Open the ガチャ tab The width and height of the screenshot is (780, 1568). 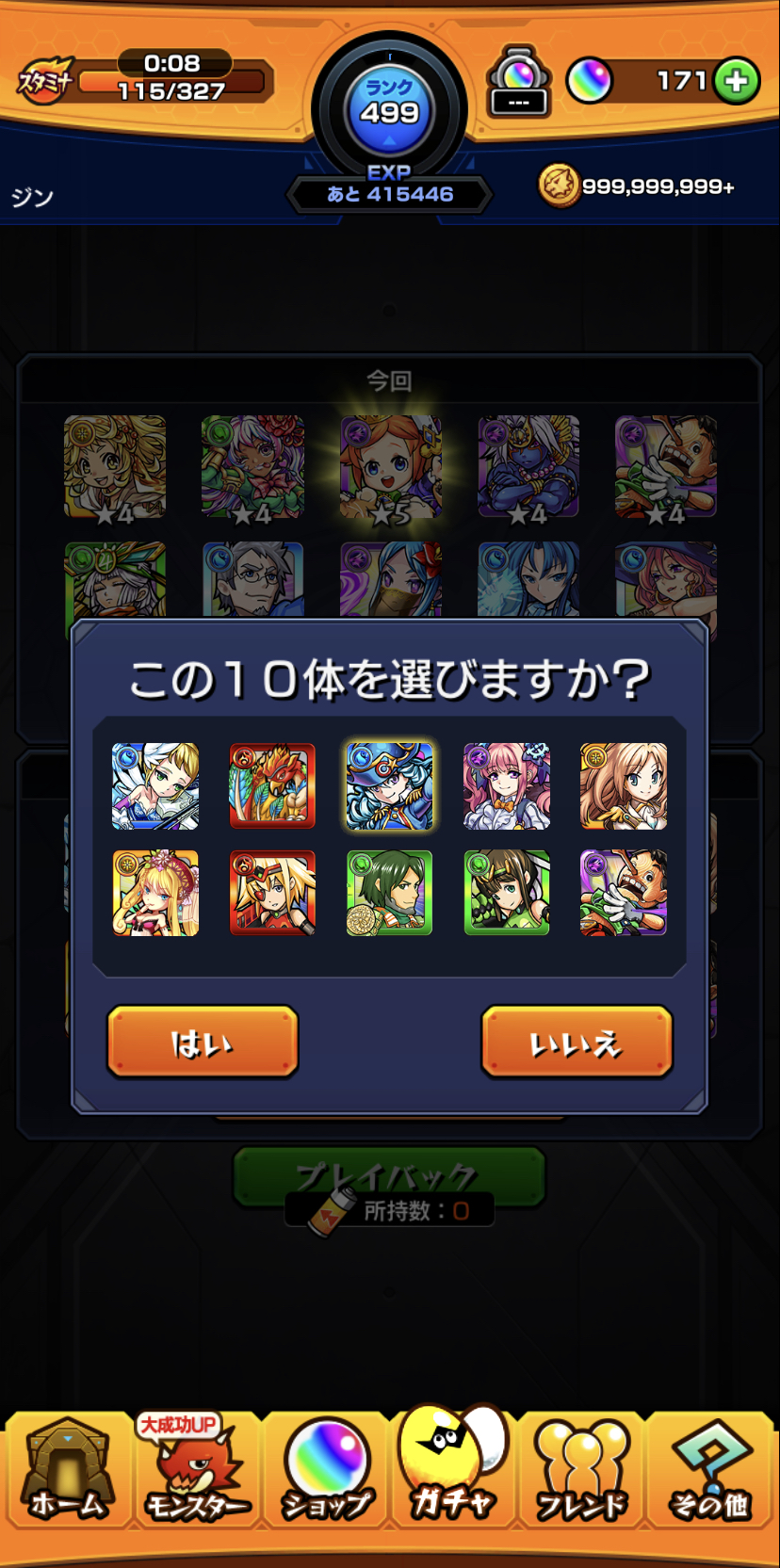point(453,1464)
